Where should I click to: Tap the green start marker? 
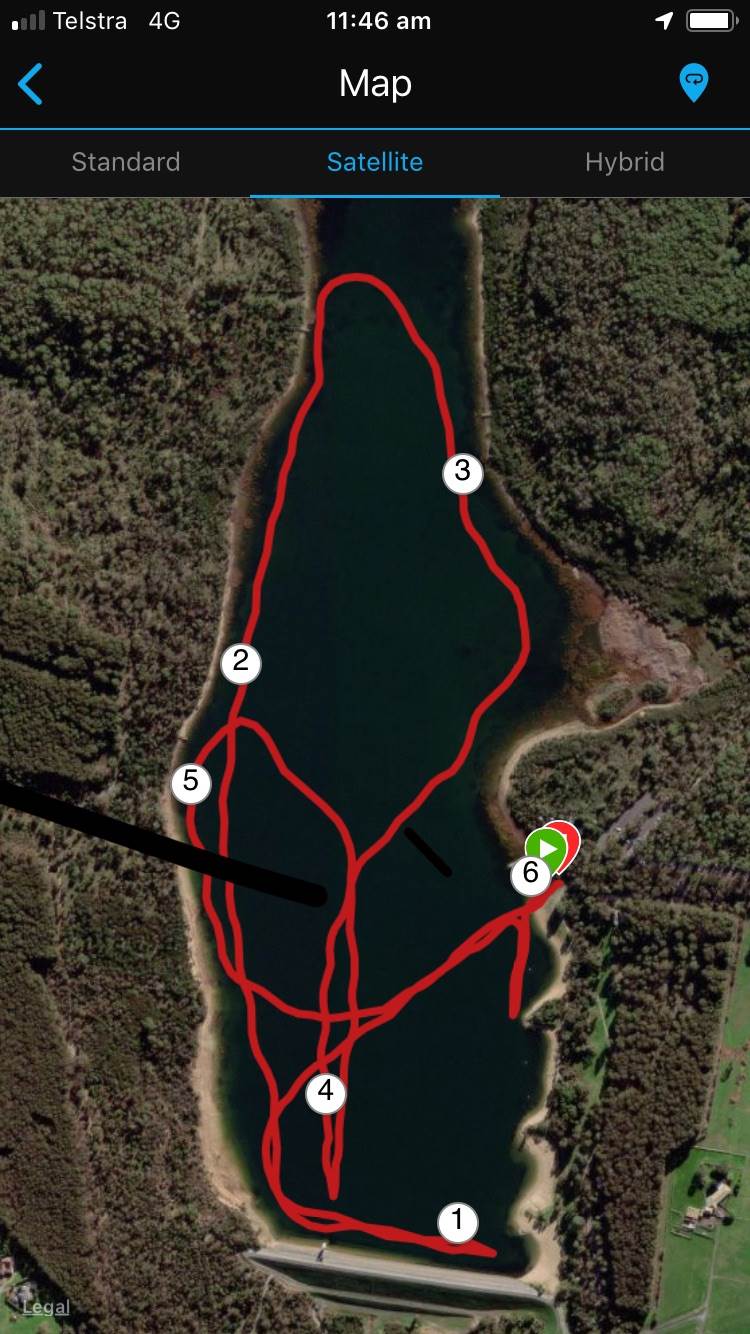(x=545, y=849)
